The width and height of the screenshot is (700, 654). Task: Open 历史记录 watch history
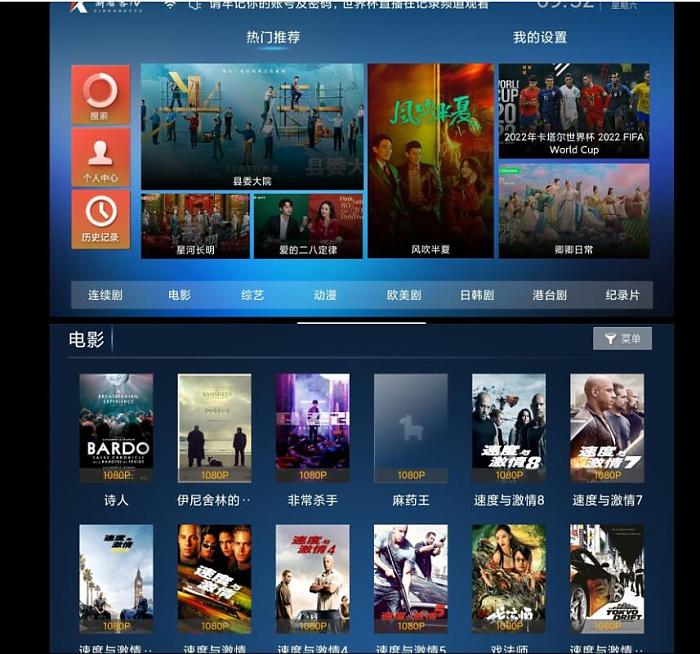tap(100, 219)
